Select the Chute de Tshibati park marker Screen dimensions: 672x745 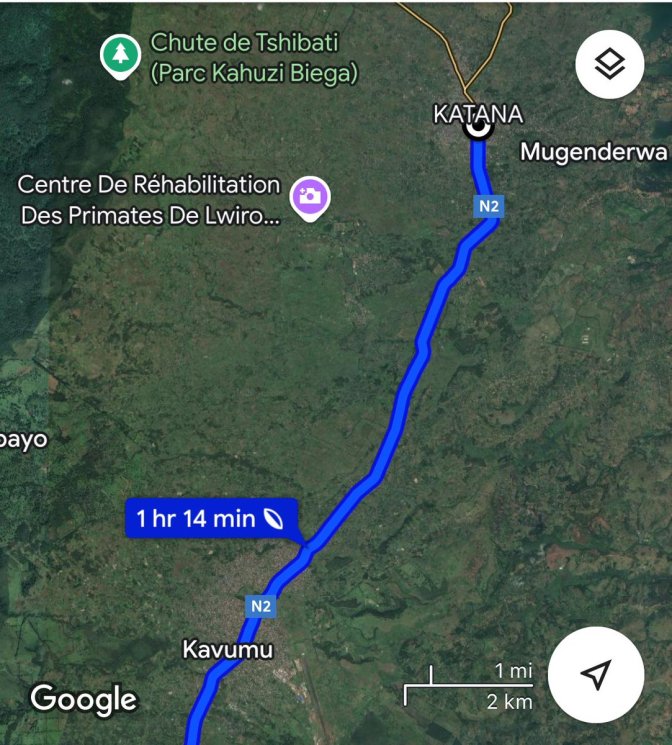click(121, 55)
